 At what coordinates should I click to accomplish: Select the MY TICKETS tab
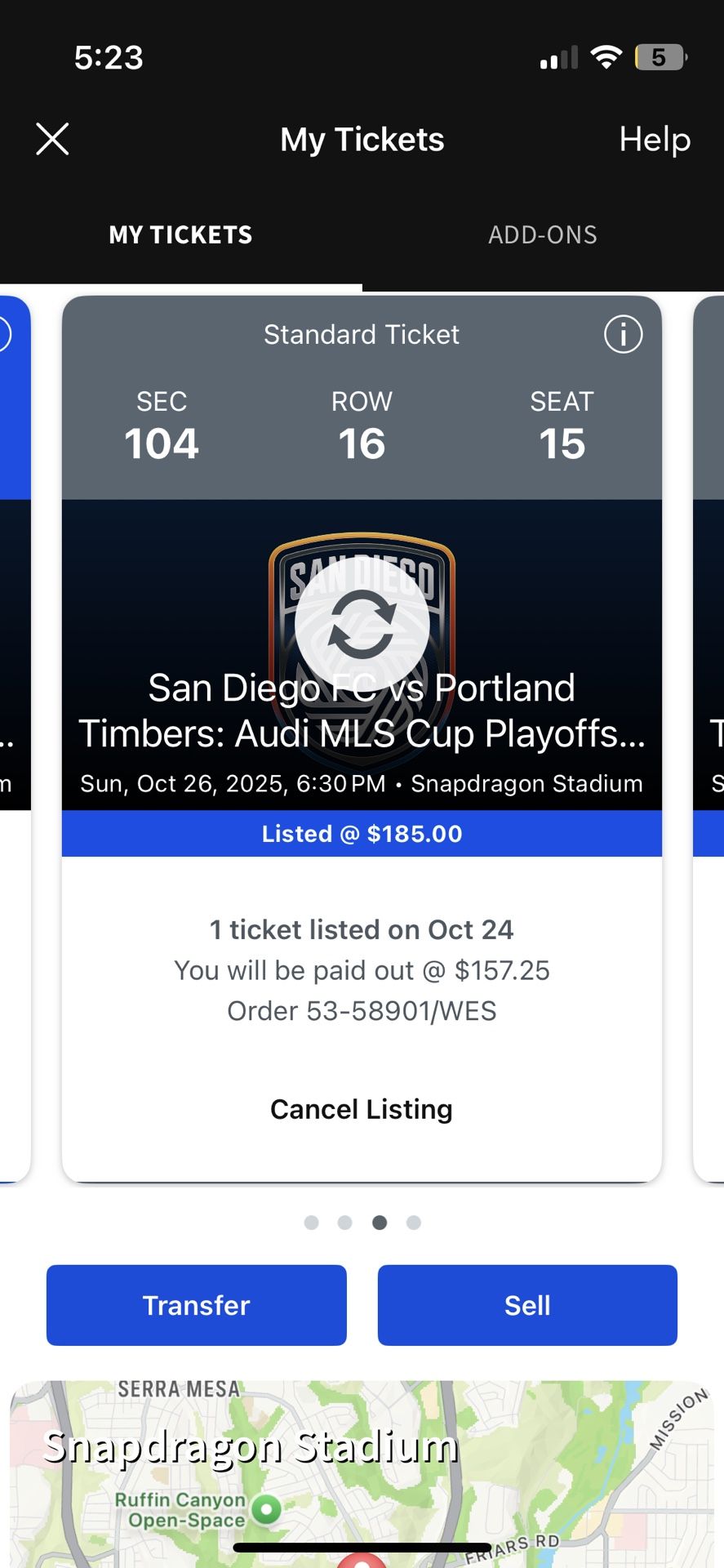click(x=180, y=235)
